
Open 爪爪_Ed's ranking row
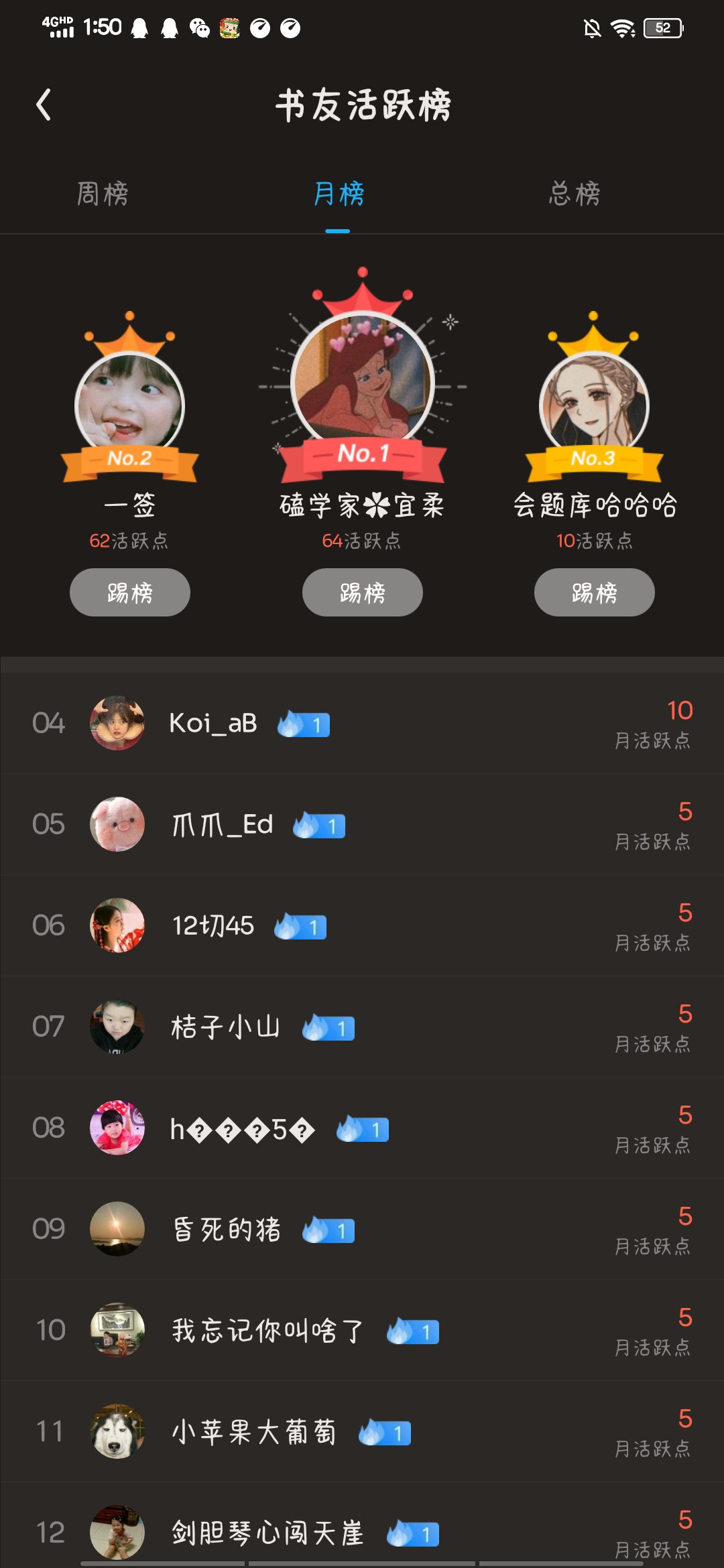[x=362, y=825]
